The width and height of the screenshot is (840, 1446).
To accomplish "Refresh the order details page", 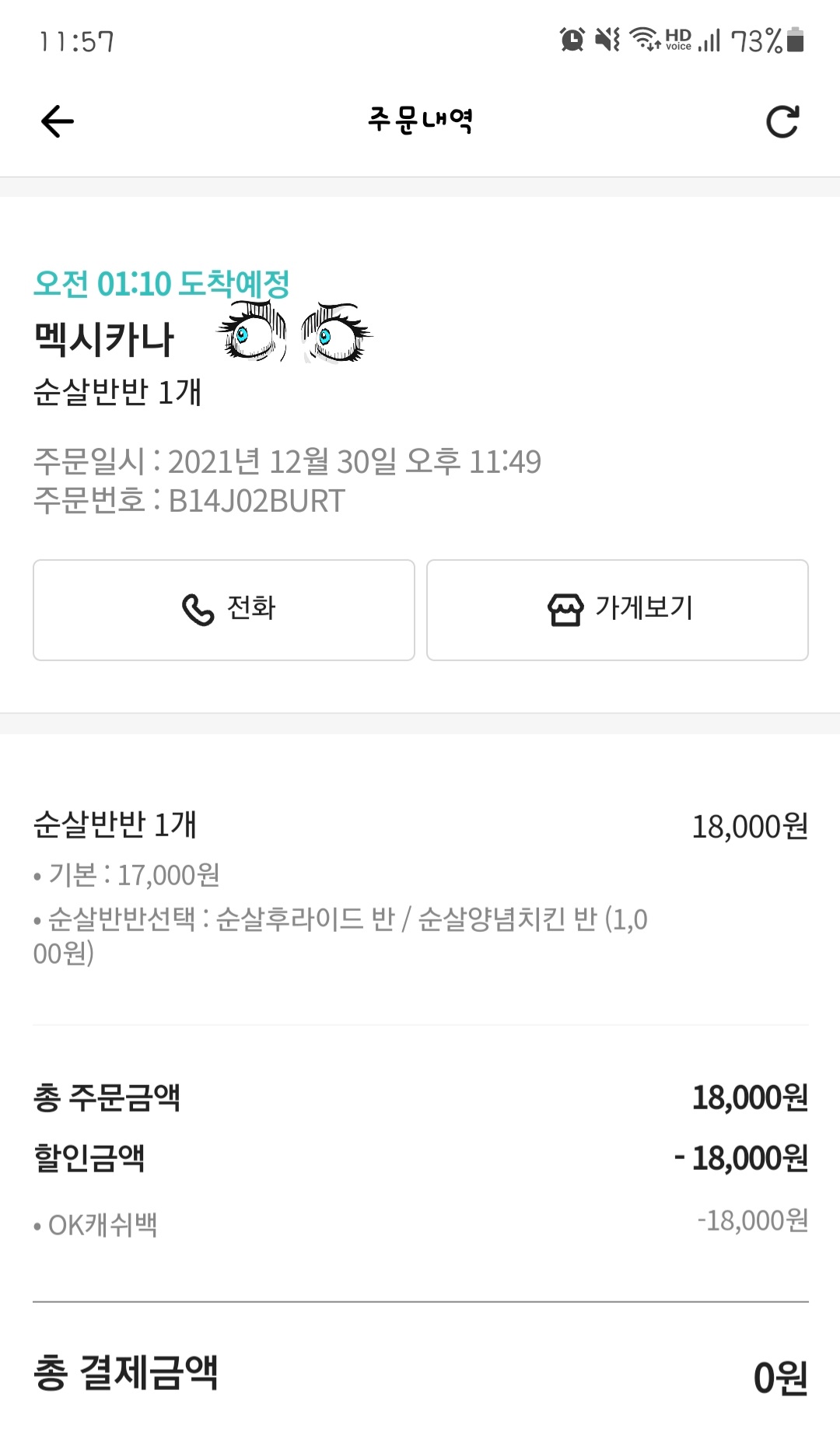I will pyautogui.click(x=782, y=121).
